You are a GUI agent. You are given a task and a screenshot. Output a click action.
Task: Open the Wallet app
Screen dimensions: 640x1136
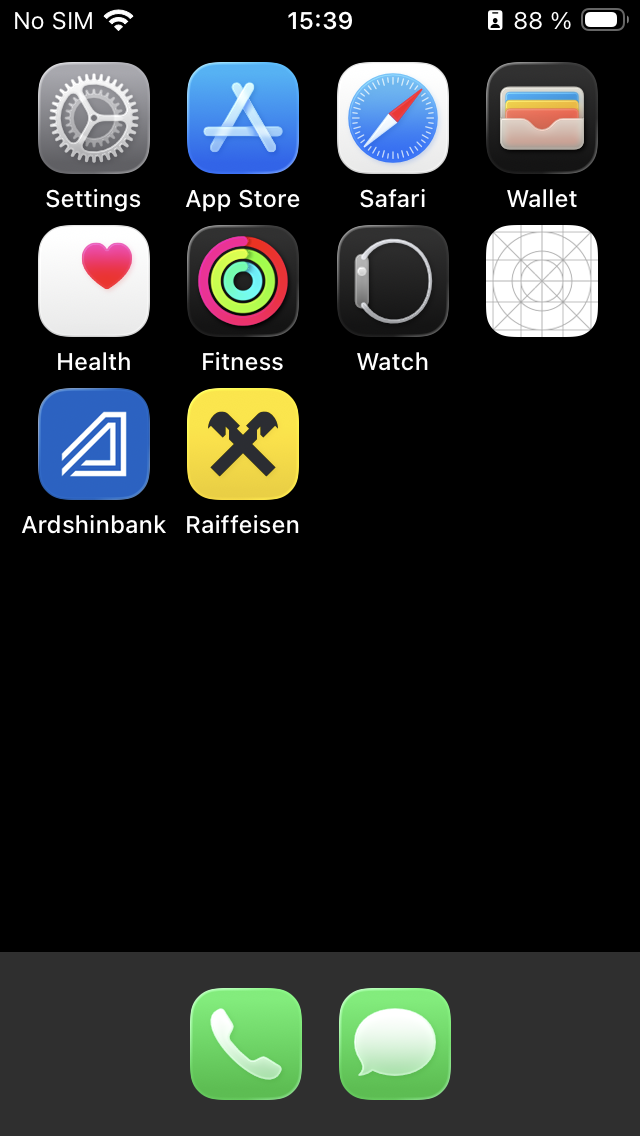tap(542, 118)
